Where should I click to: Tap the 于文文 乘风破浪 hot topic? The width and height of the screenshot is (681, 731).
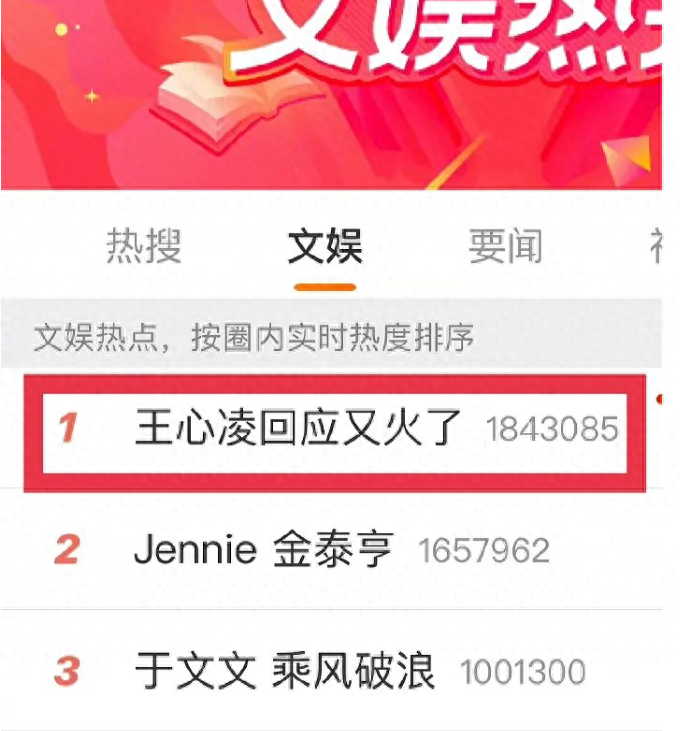[285, 671]
